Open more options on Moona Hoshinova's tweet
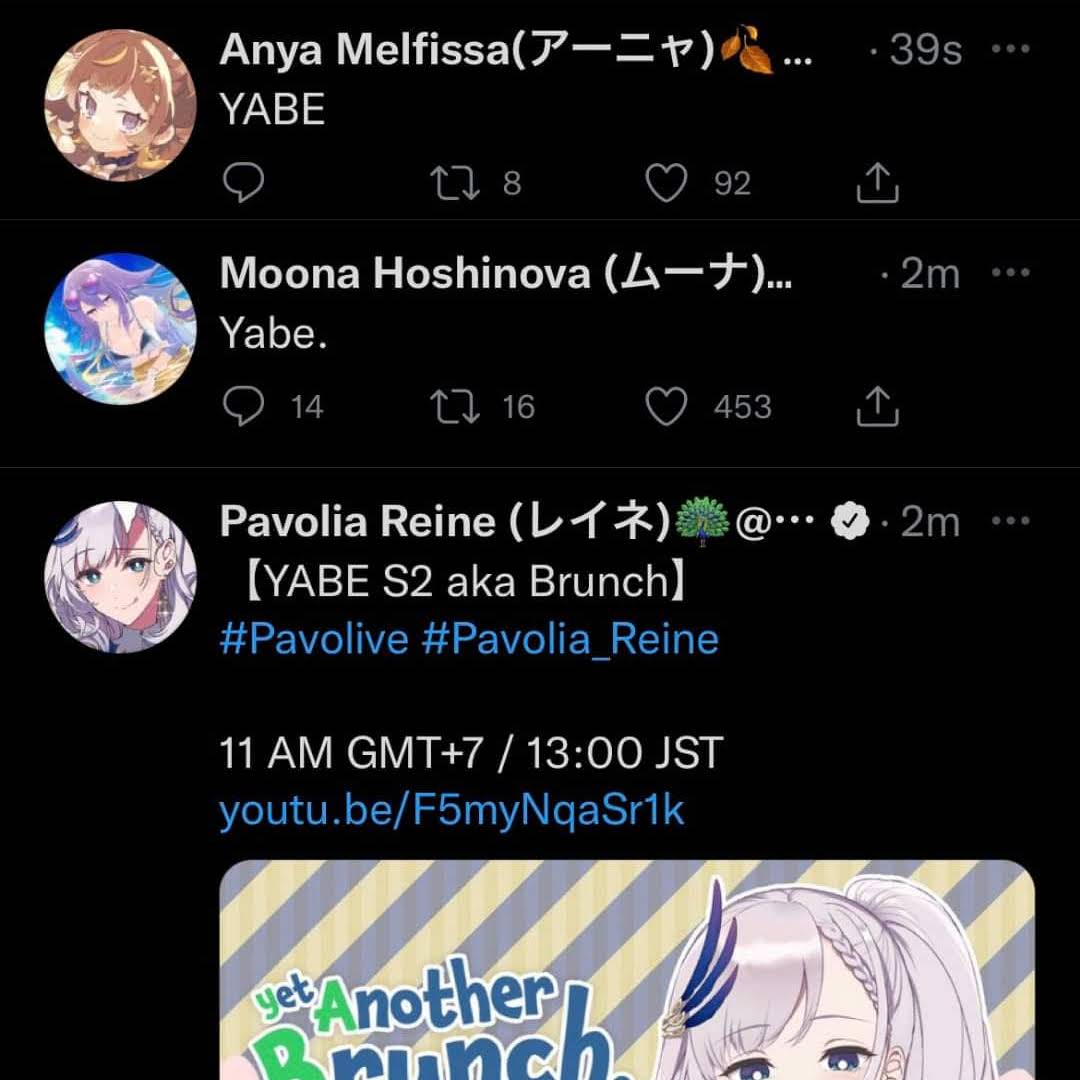Screen dimensions: 1080x1080 (1010, 273)
